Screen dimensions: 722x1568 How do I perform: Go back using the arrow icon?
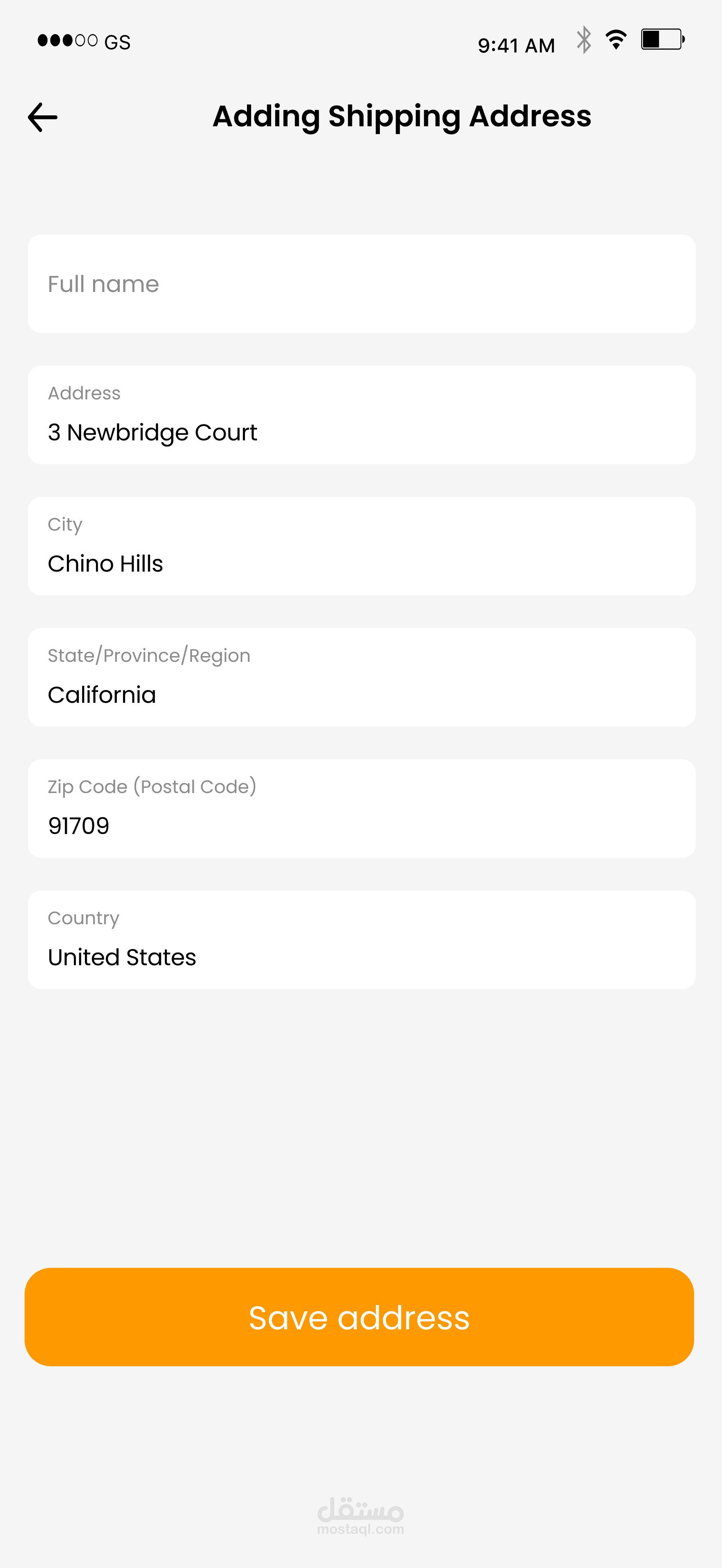tap(43, 117)
